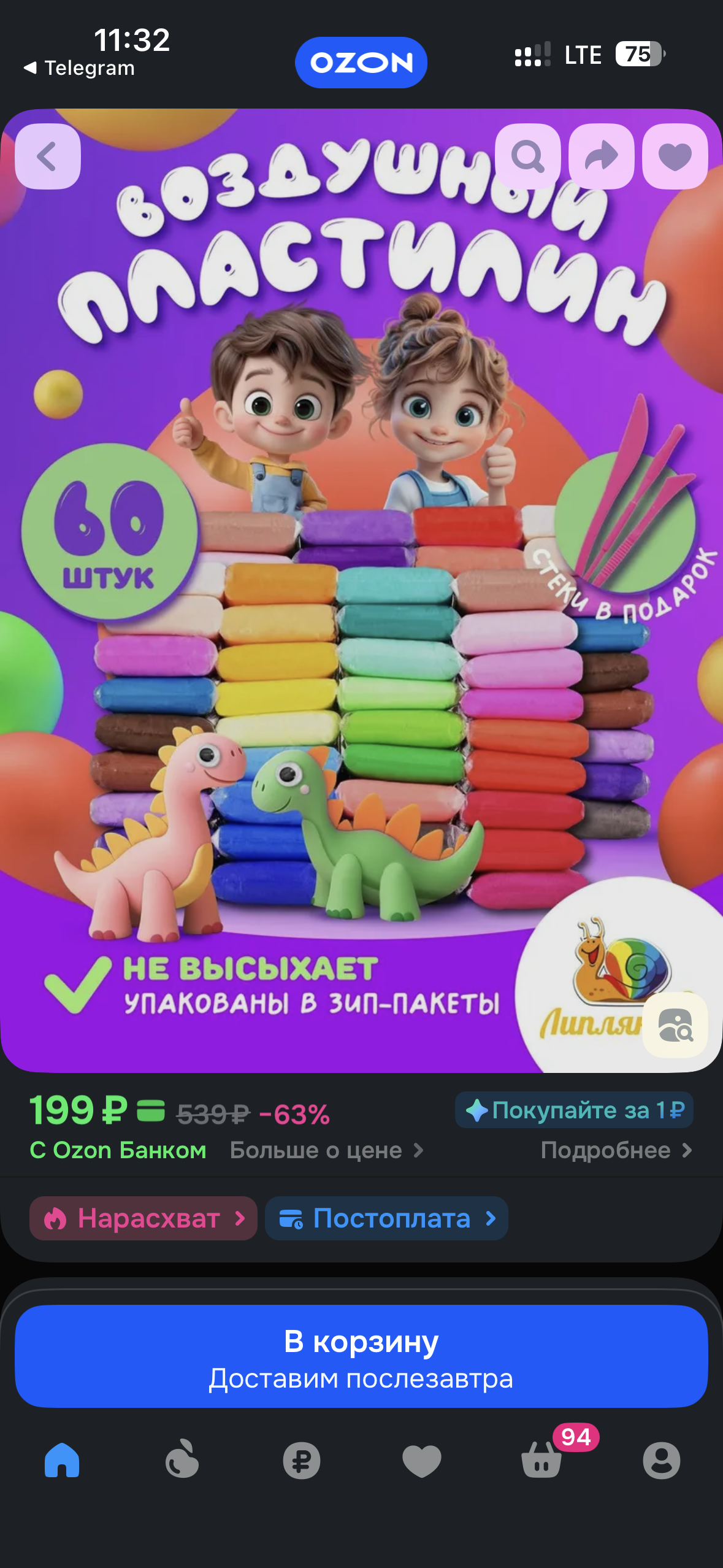Viewport: 723px width, 1568px height.
Task: Select the "Нарасхват" chip
Action: click(x=143, y=1218)
